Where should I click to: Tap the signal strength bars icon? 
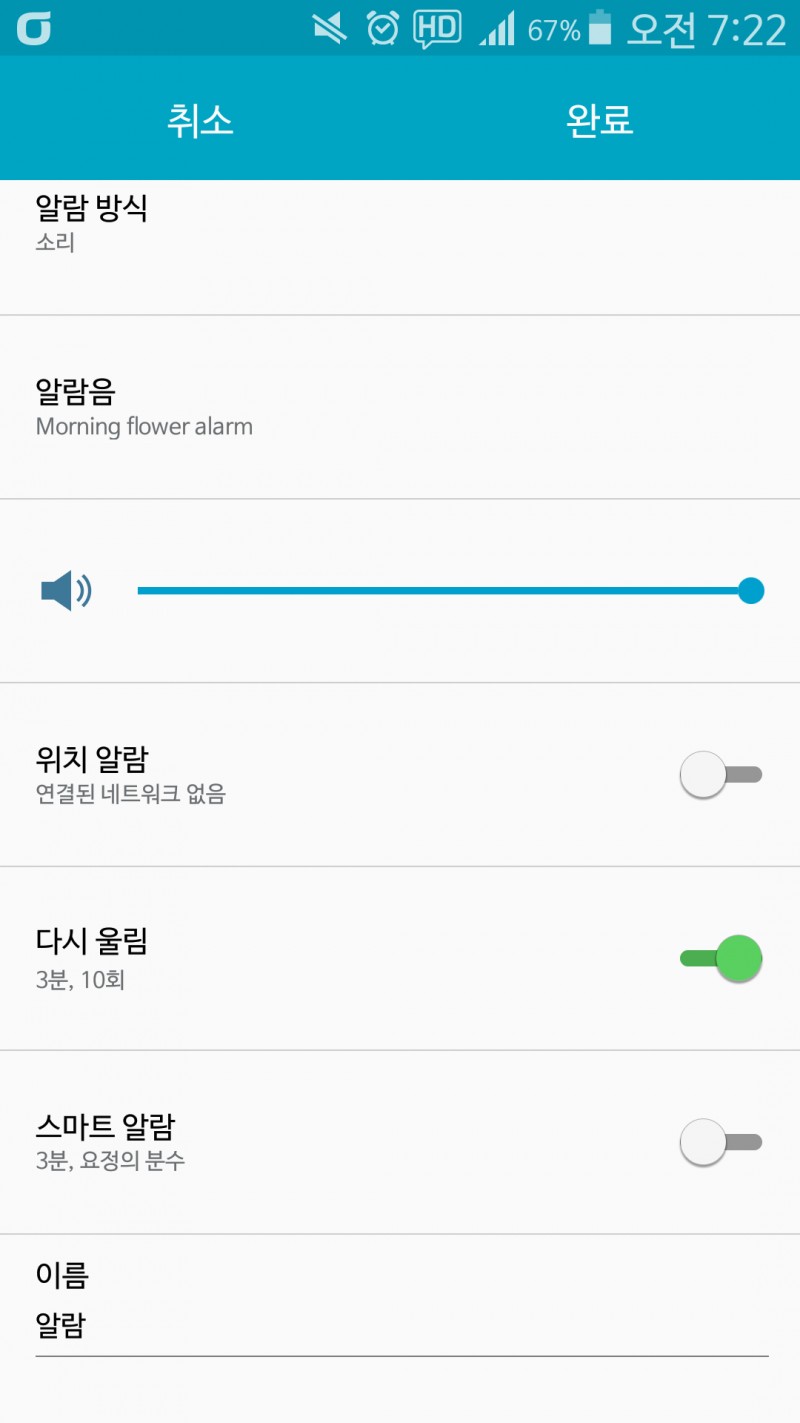point(497,27)
